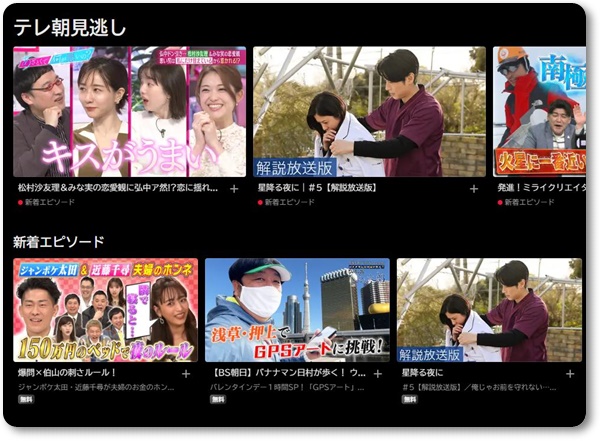Open the 爆問×伯山の刺さルール! episode

pos(105,309)
